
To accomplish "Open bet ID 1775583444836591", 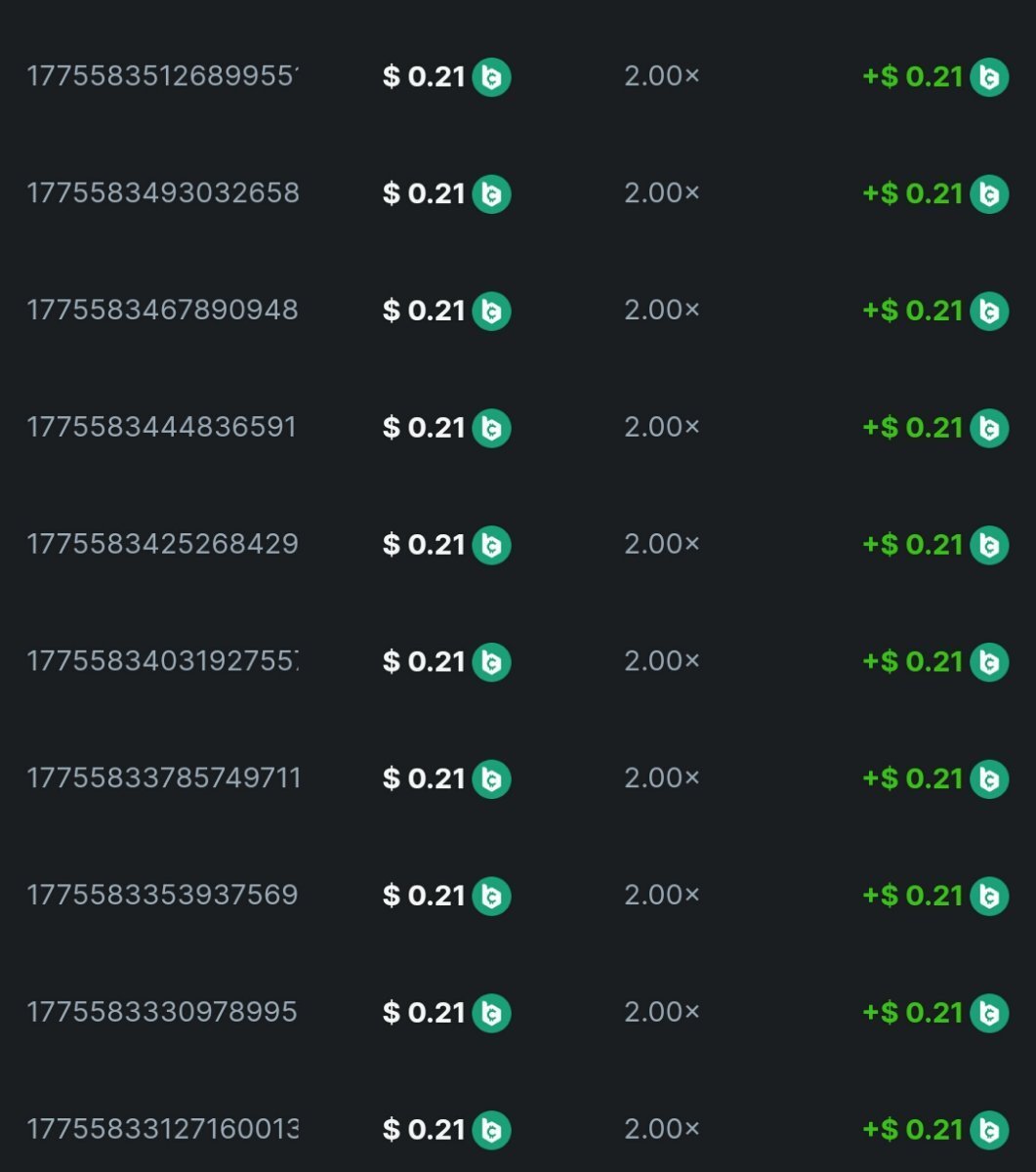I will pos(162,428).
